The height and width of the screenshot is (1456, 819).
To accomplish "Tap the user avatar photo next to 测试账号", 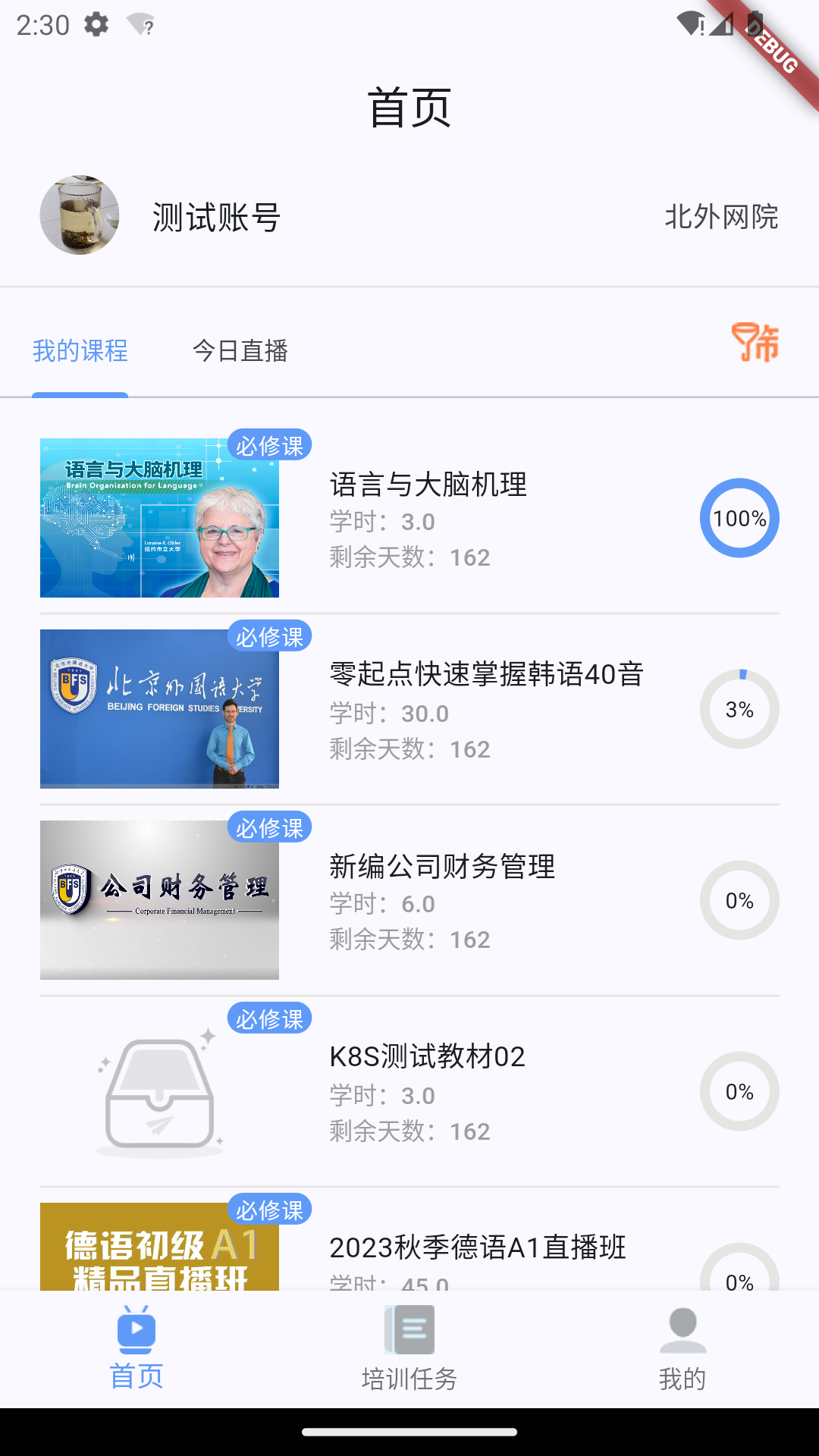I will click(79, 215).
